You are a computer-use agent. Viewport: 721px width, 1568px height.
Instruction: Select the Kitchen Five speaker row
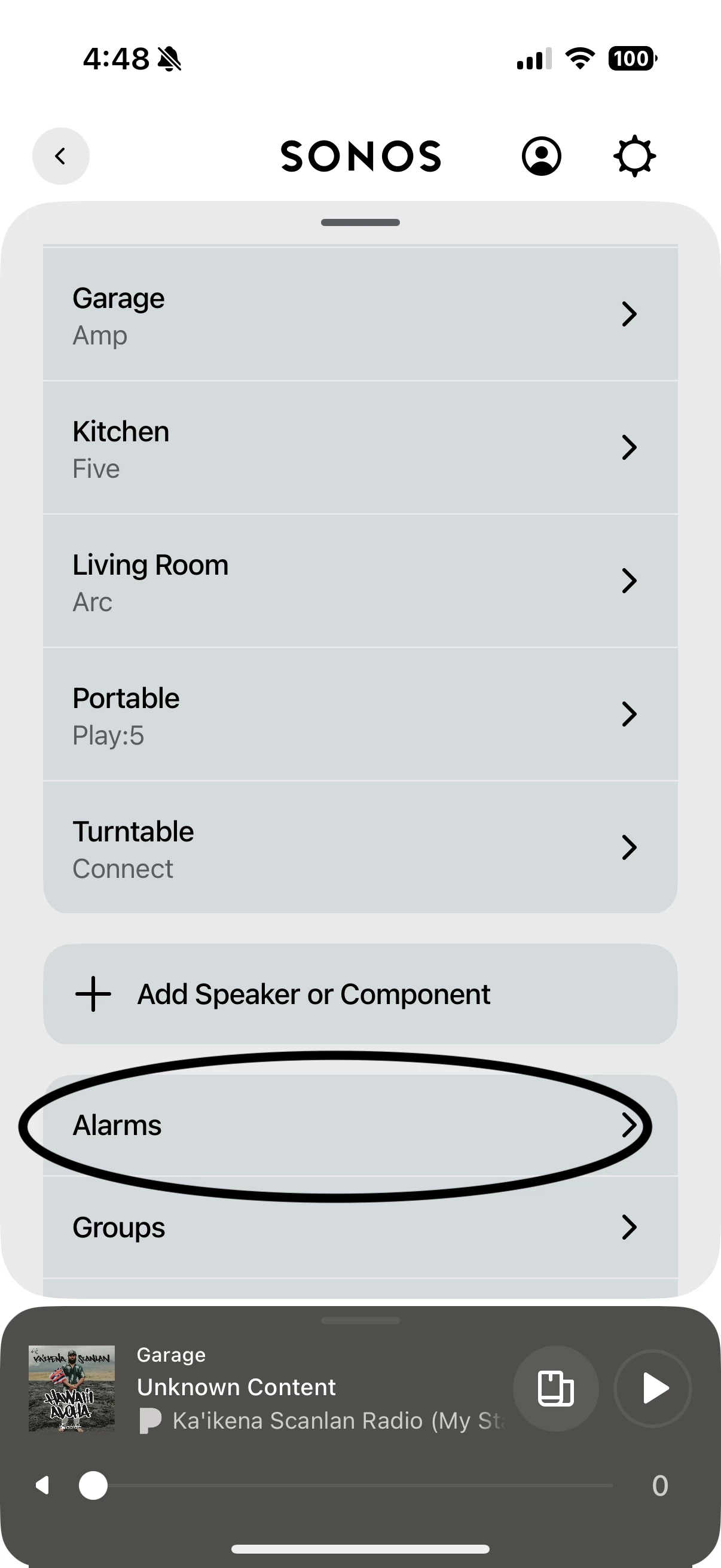point(360,448)
